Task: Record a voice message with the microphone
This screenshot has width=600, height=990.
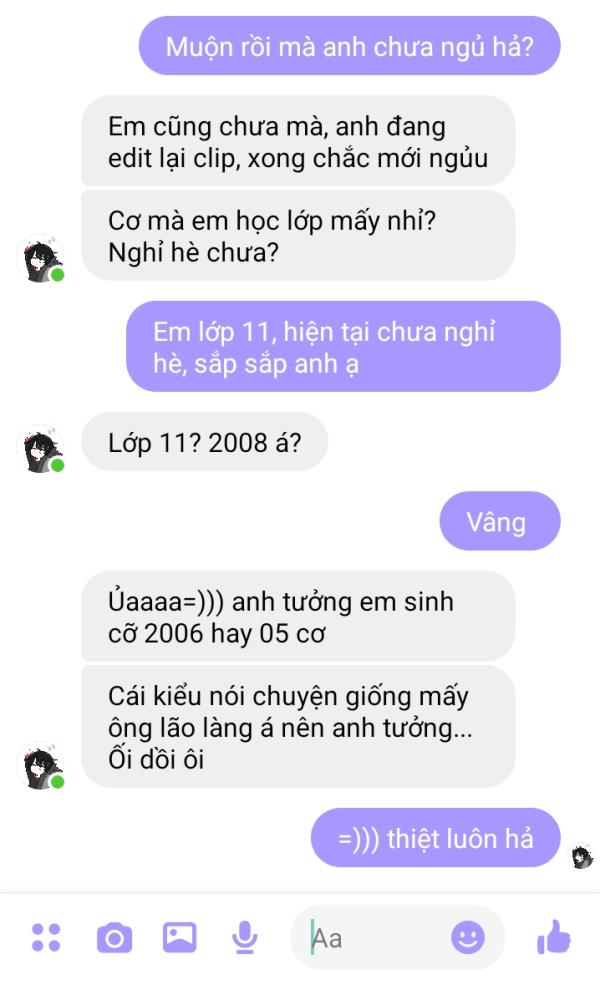Action: click(x=244, y=937)
